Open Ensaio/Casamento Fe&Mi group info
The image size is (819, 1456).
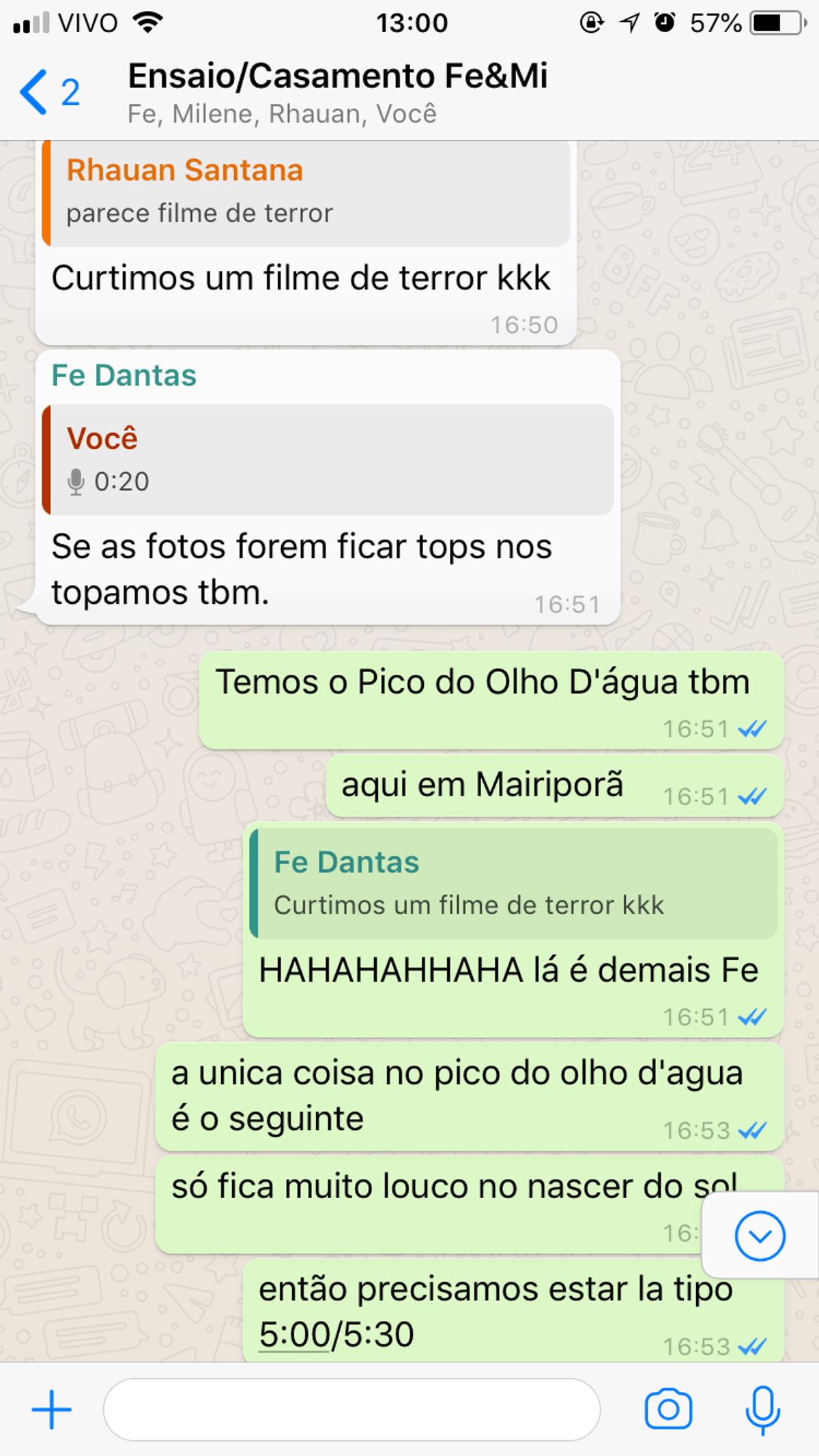click(337, 91)
